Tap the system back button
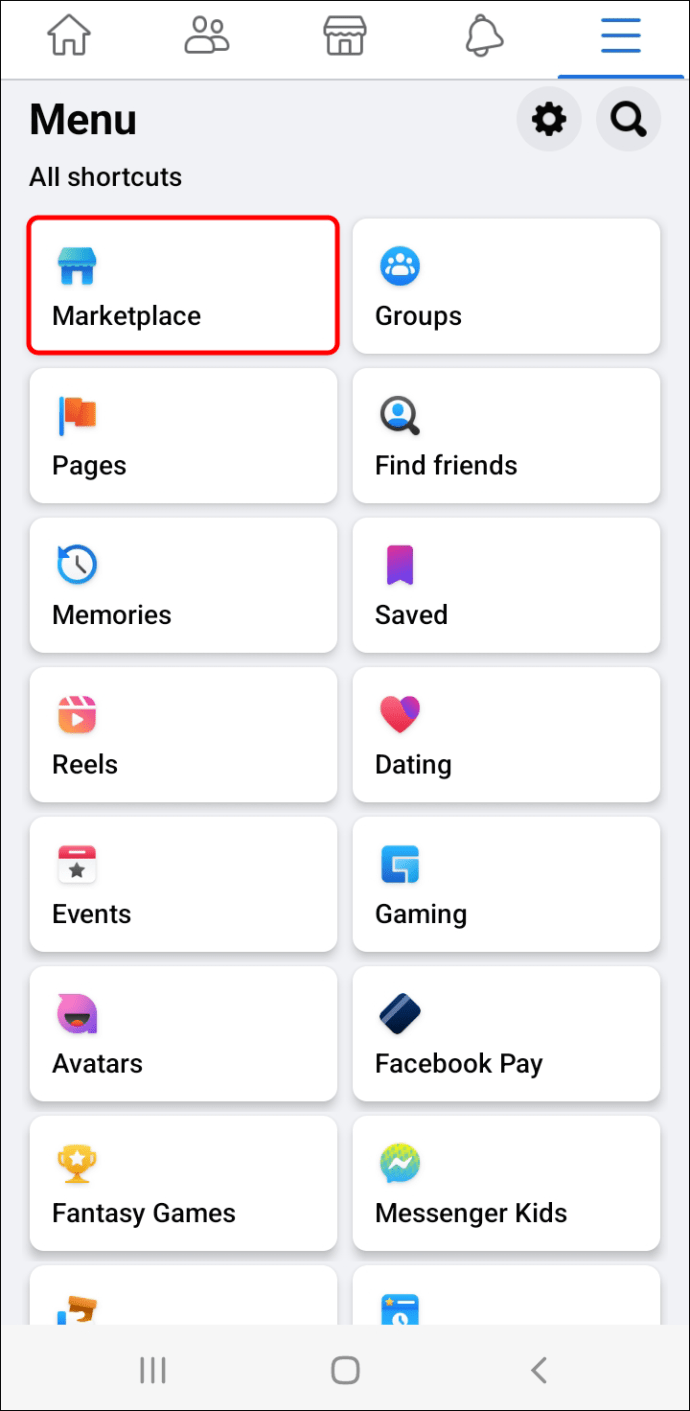The width and height of the screenshot is (690, 1411). coord(539,1369)
